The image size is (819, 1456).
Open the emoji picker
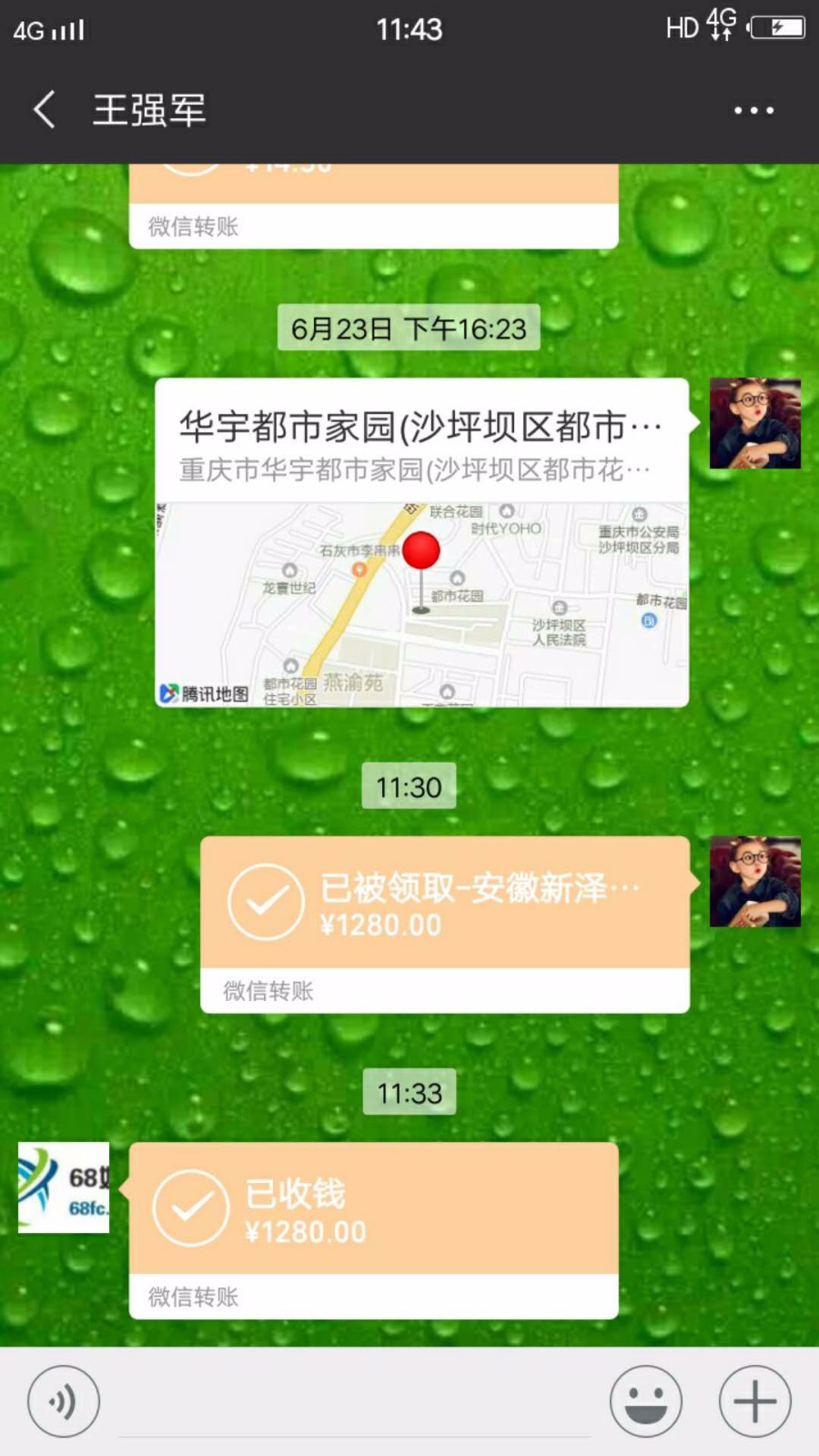point(645,1401)
